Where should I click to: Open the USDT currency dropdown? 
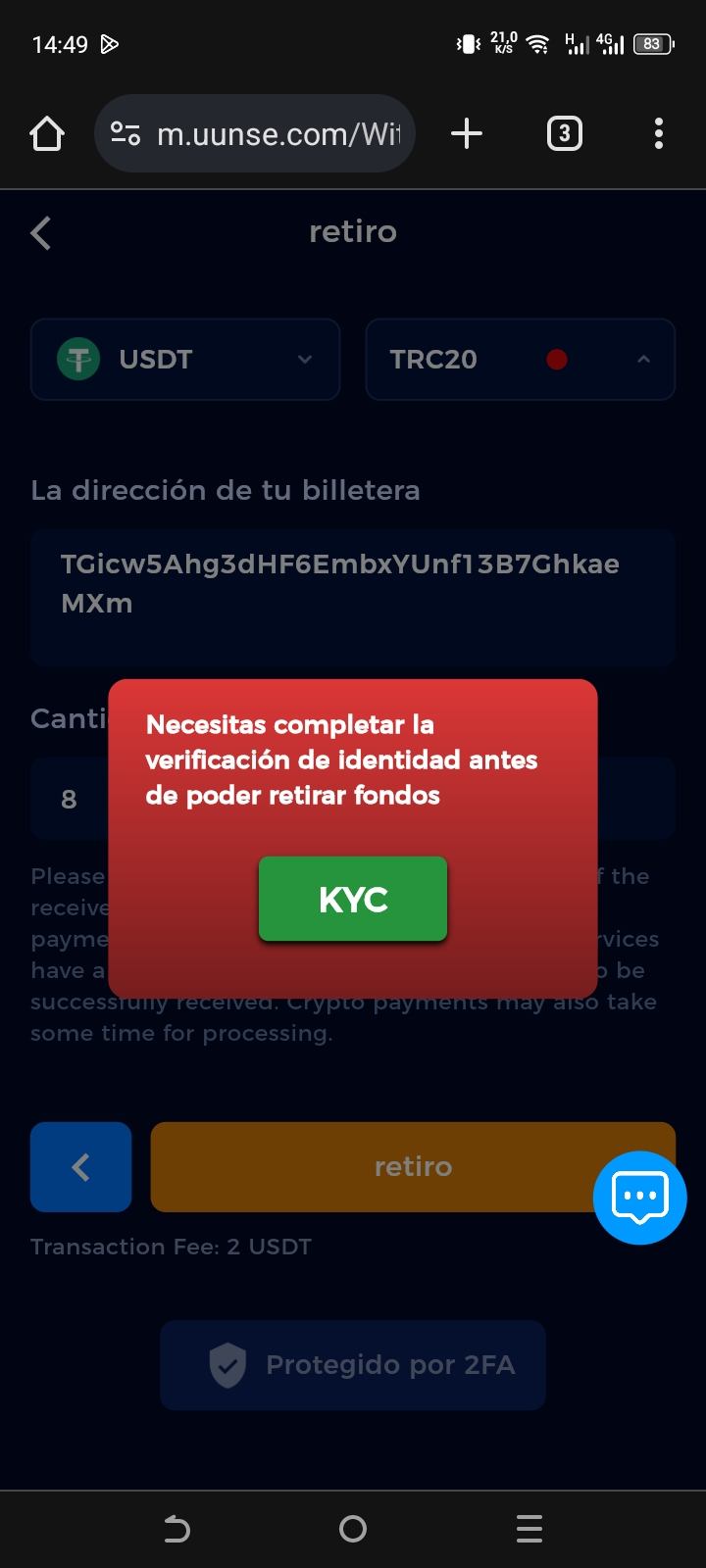[x=185, y=360]
